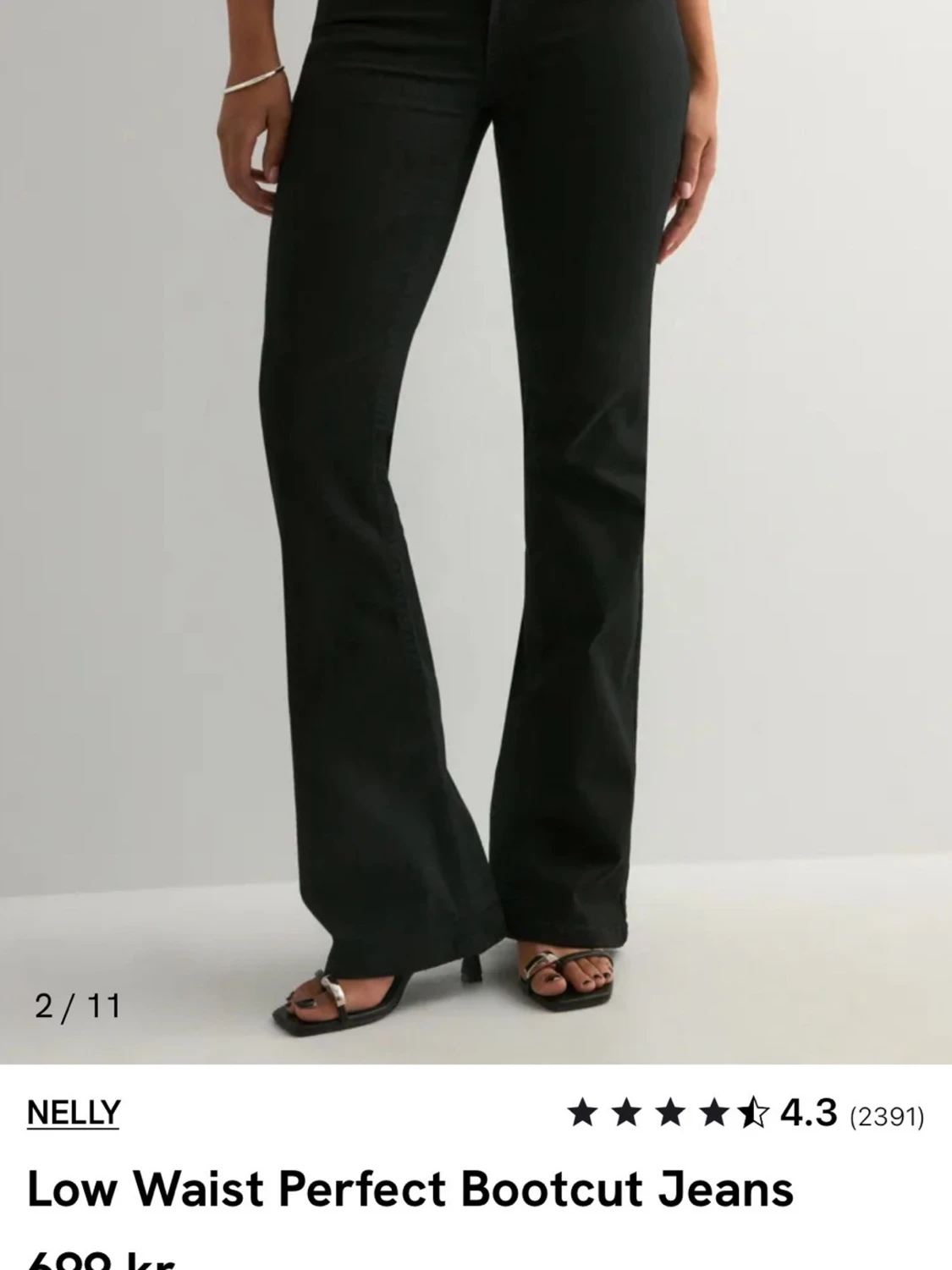Tap the 2/11 image position indicator
Viewport: 952px width, 1270px height.
[x=79, y=1008]
